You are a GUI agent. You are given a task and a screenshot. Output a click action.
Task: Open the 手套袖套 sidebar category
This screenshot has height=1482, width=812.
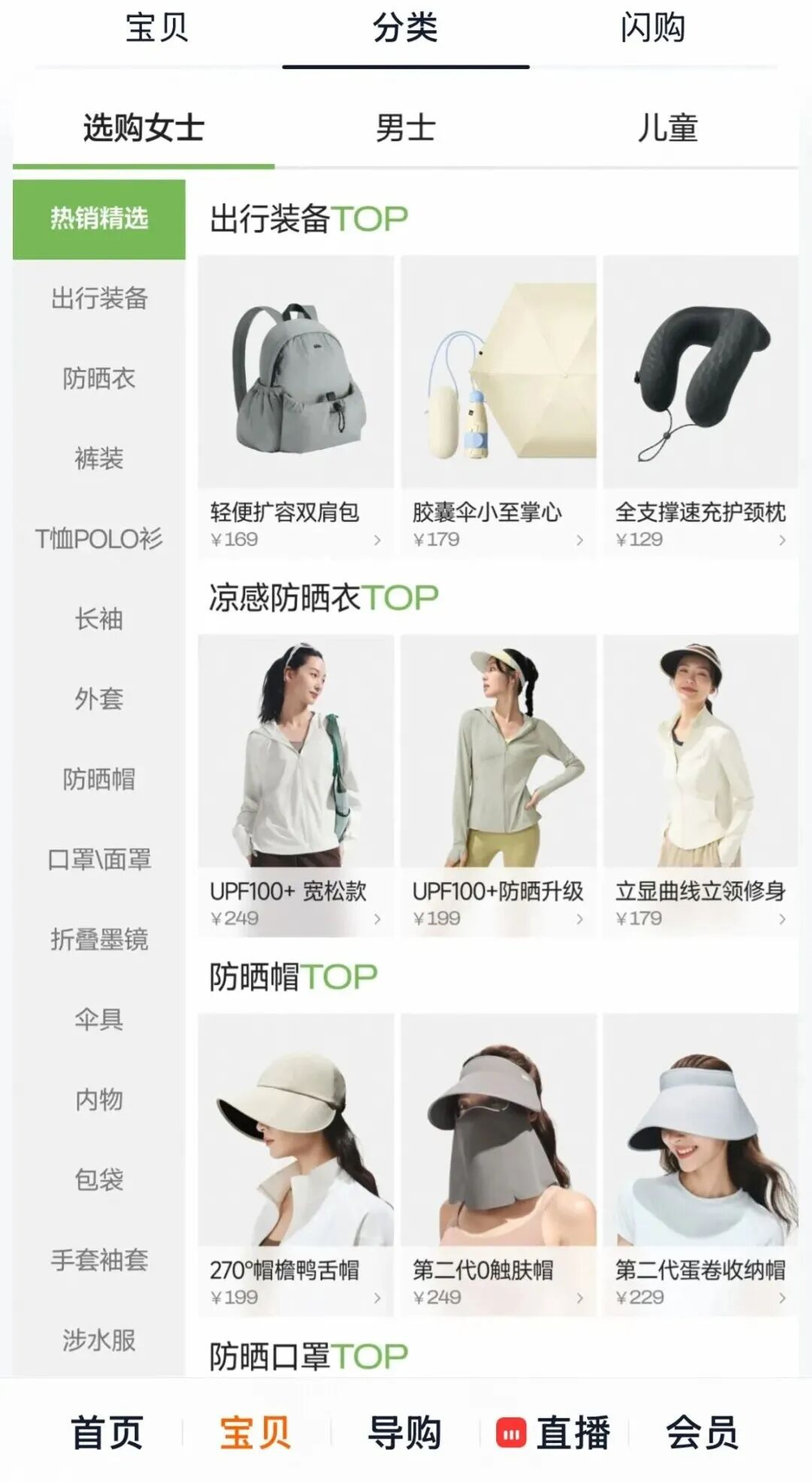(99, 1260)
